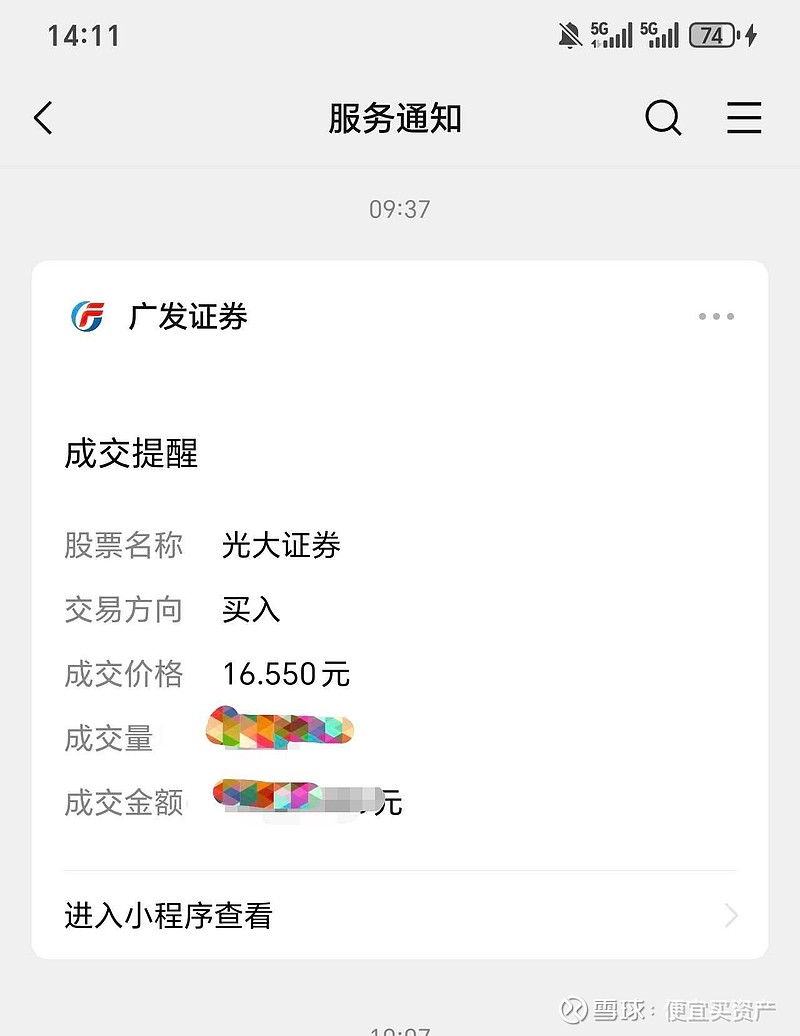
Task: Open the three-dot options on 广发证券 card
Action: 716,317
